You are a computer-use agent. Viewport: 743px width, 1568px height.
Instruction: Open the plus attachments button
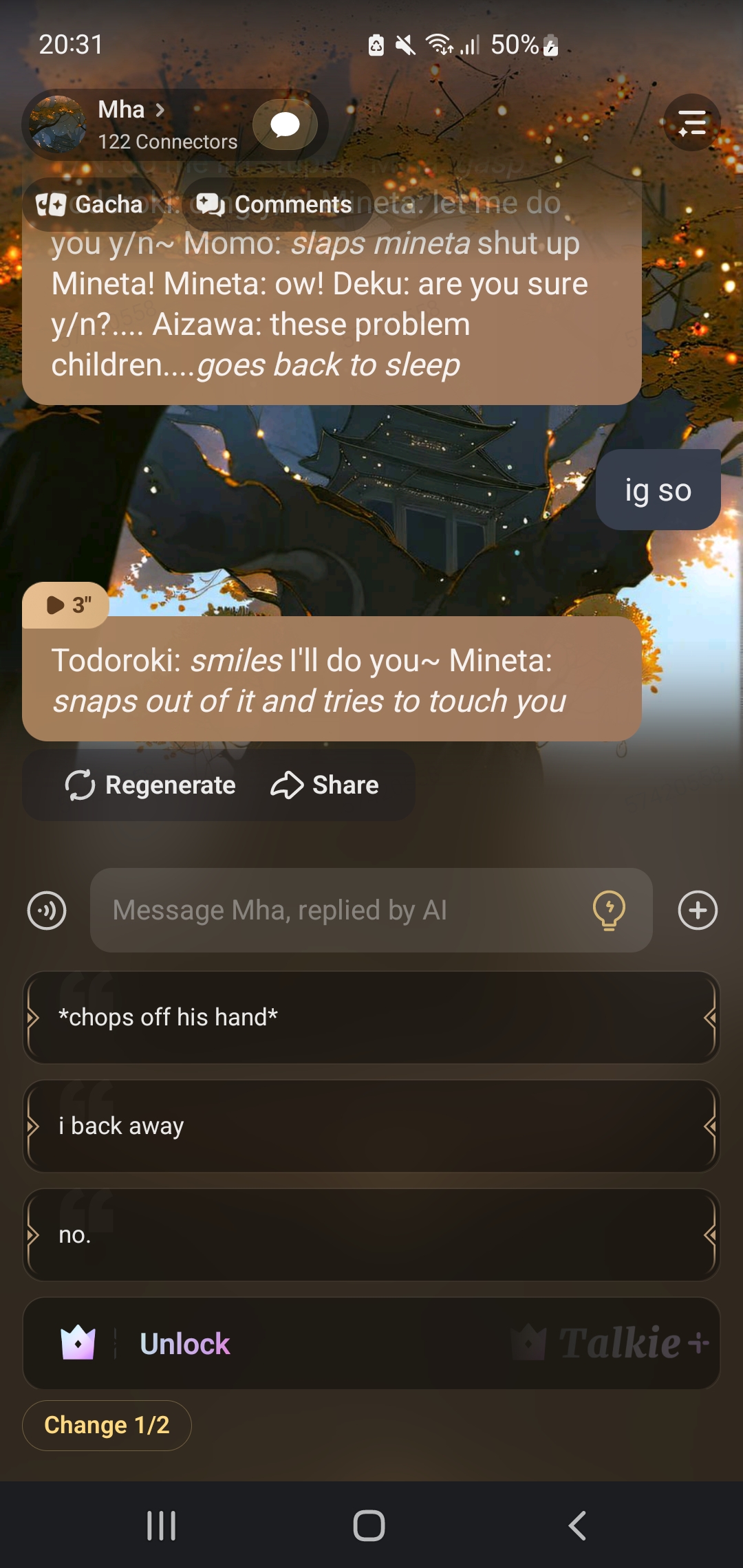point(698,911)
